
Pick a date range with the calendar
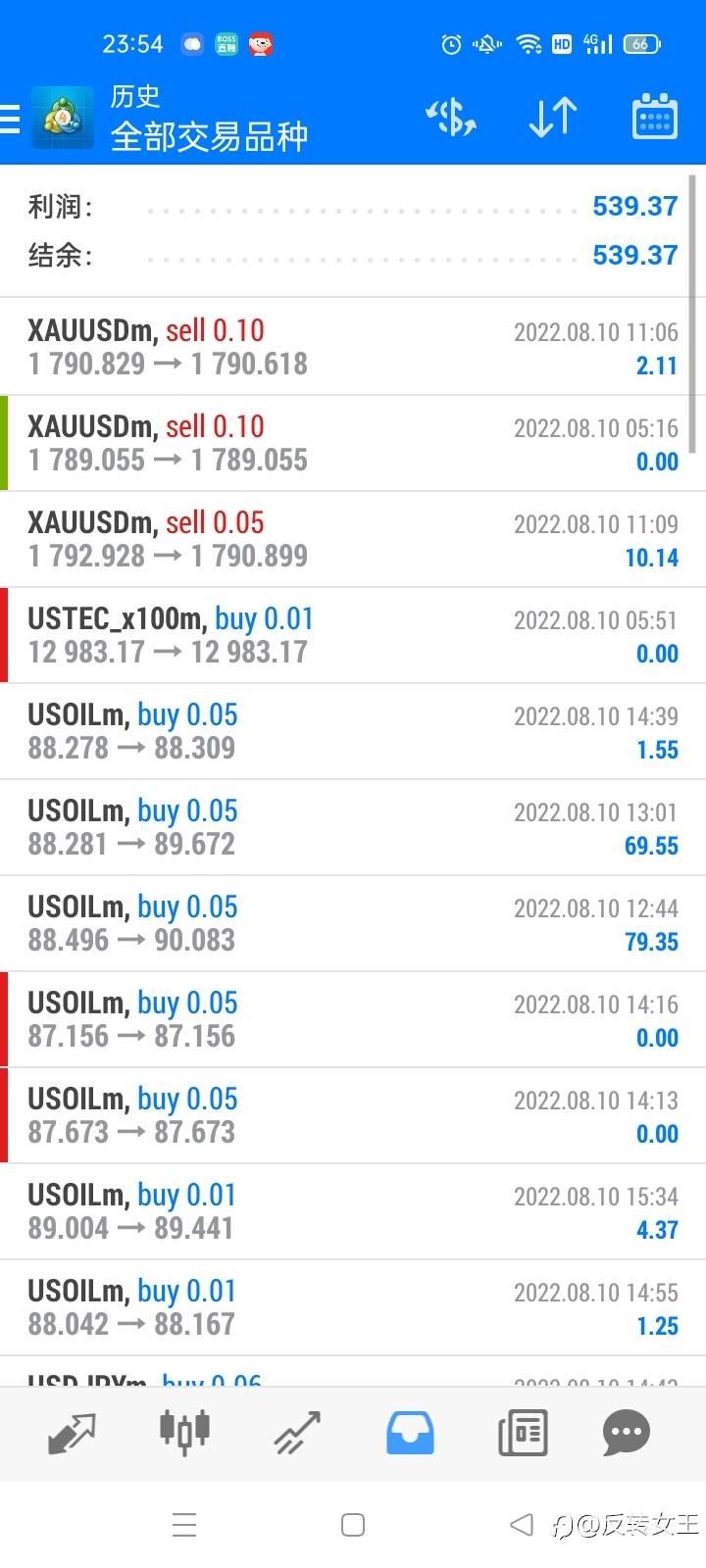point(654,119)
